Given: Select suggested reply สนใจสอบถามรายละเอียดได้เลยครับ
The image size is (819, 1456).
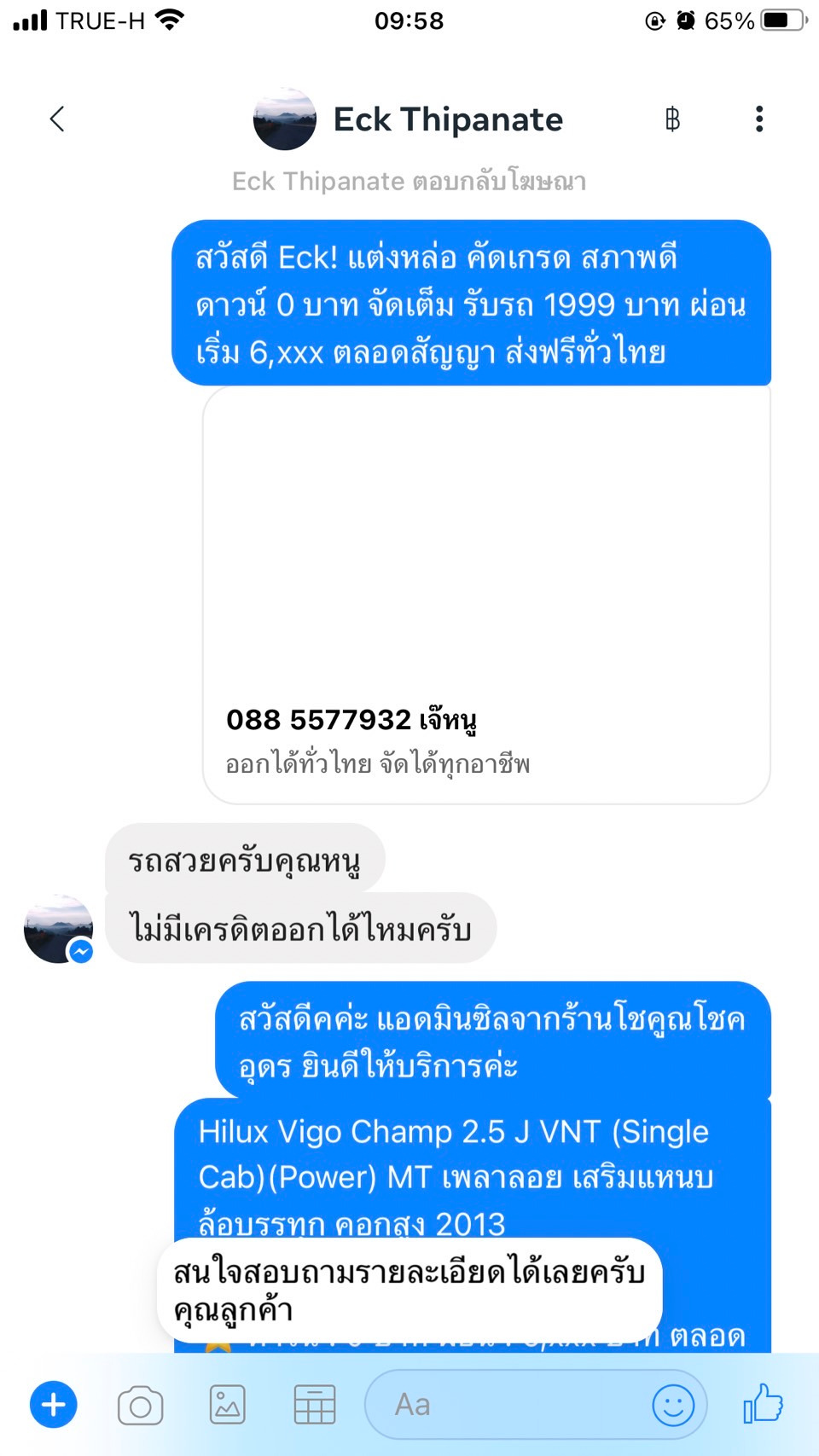Looking at the screenshot, I should tap(409, 1291).
